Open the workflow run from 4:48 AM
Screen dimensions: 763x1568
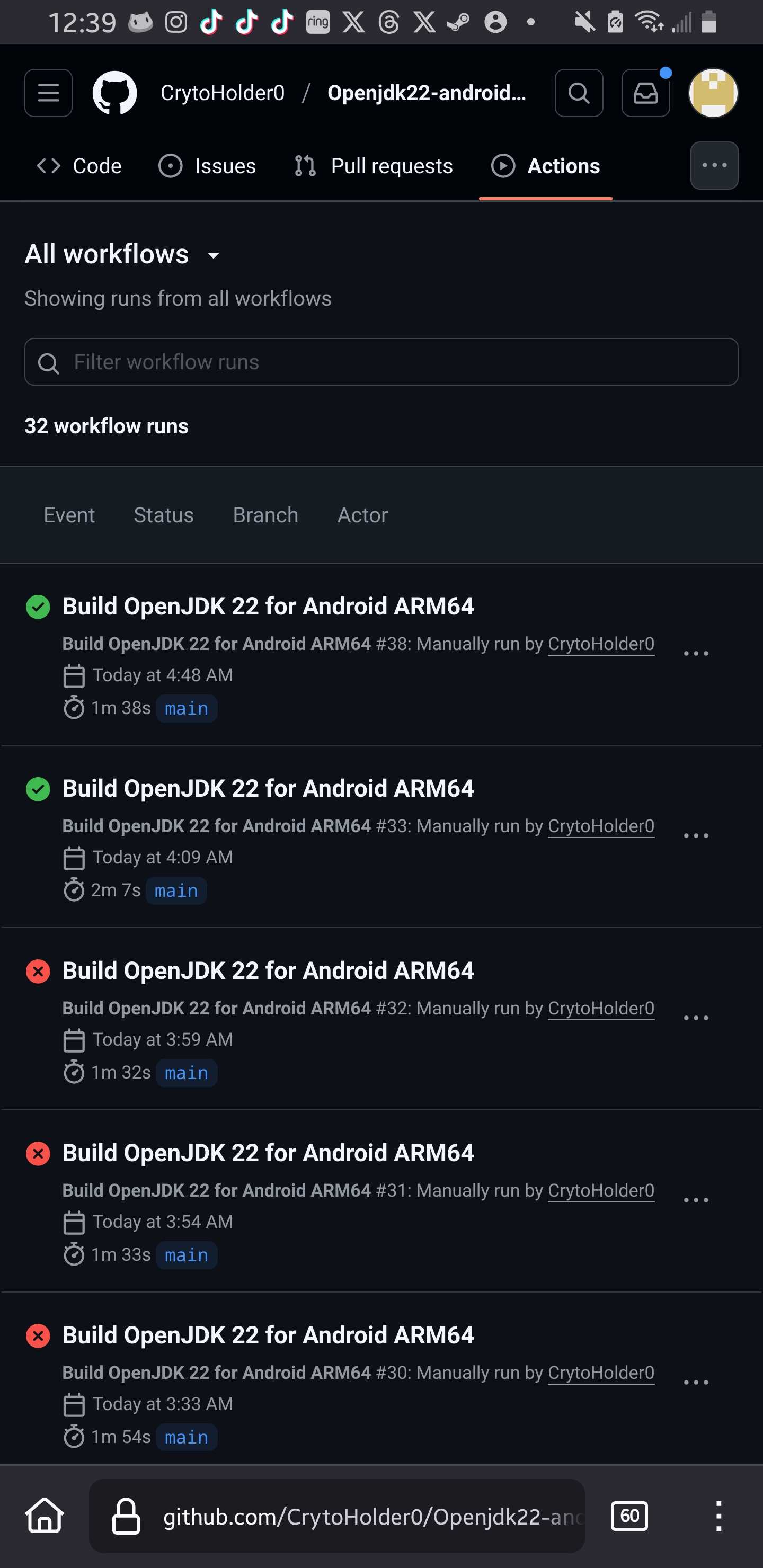[268, 606]
